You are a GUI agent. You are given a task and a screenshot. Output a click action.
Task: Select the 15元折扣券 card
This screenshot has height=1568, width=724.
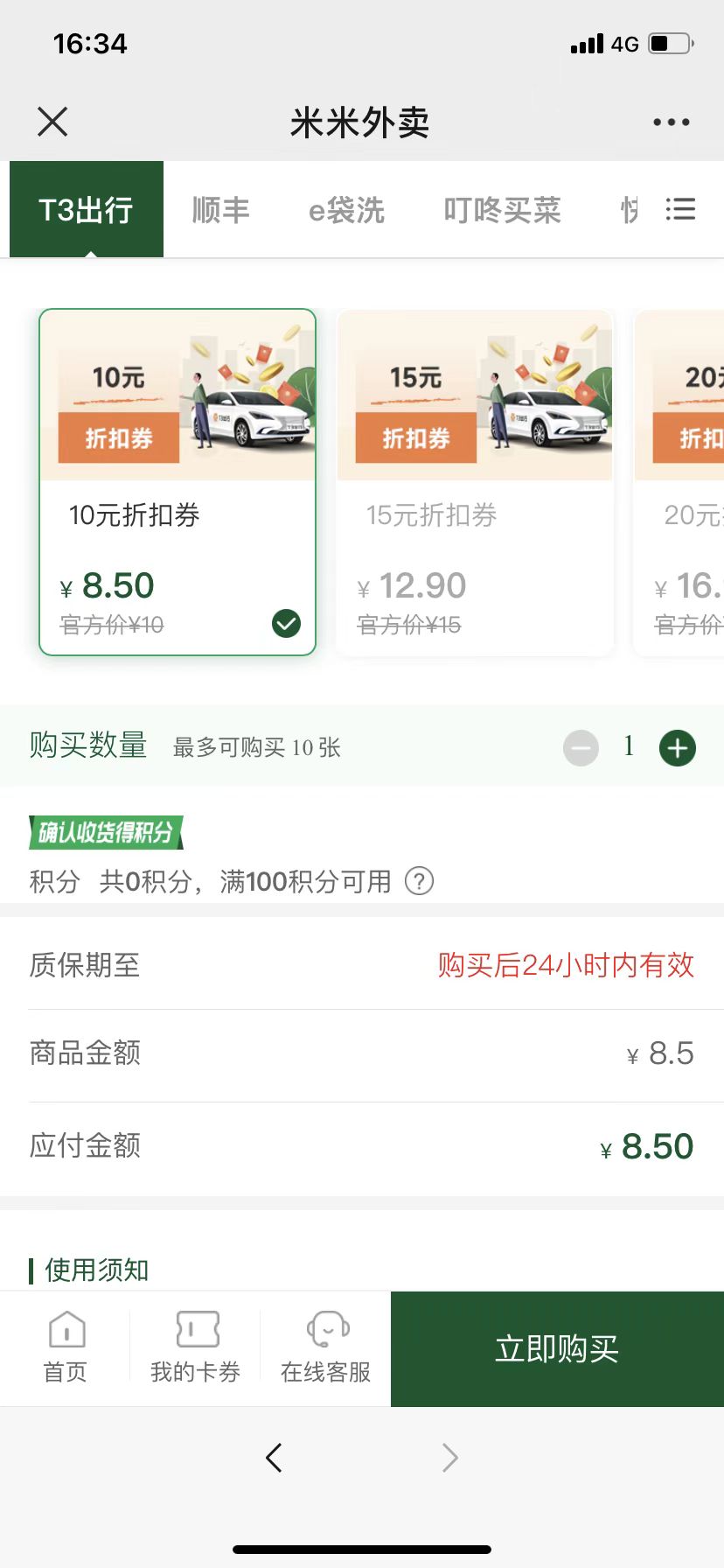475,481
